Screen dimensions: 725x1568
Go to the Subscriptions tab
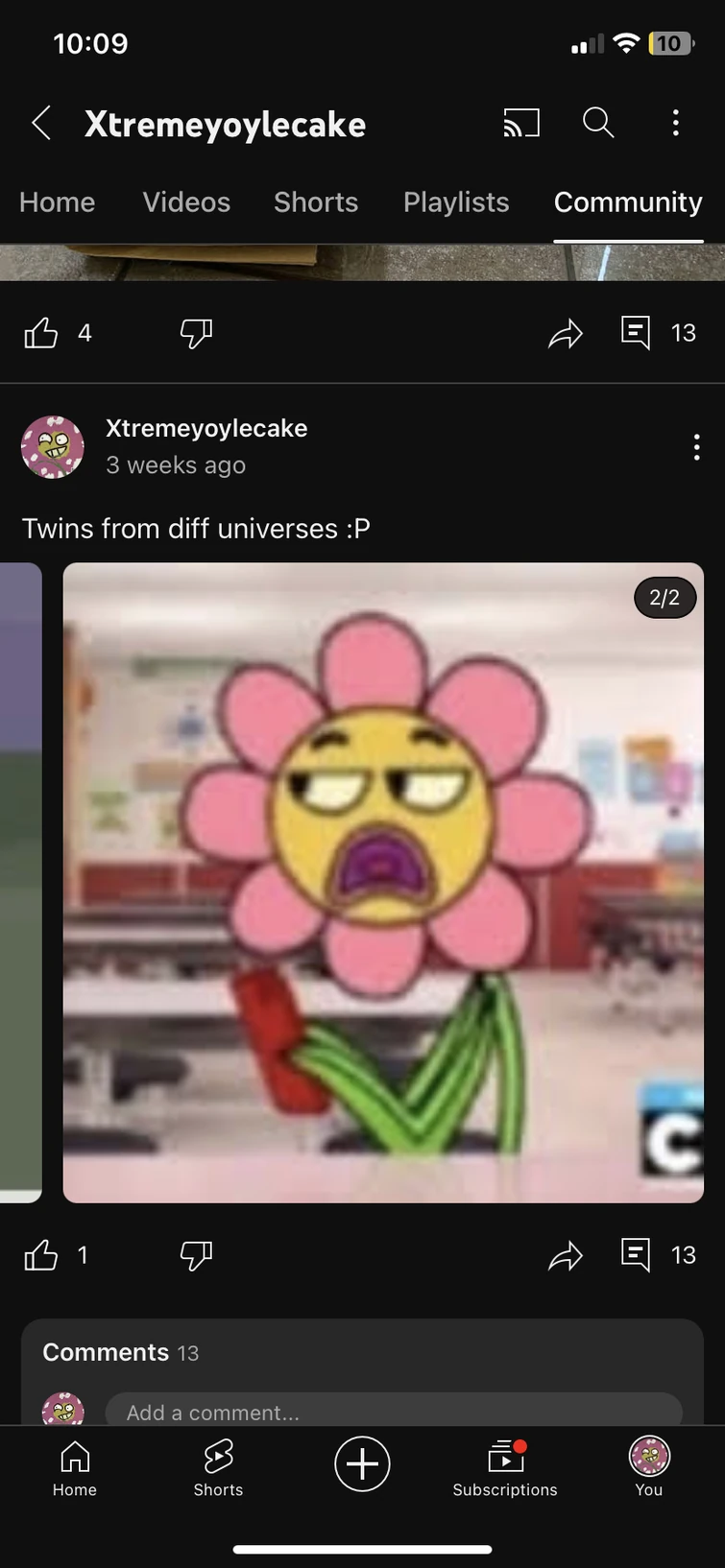click(x=505, y=1468)
